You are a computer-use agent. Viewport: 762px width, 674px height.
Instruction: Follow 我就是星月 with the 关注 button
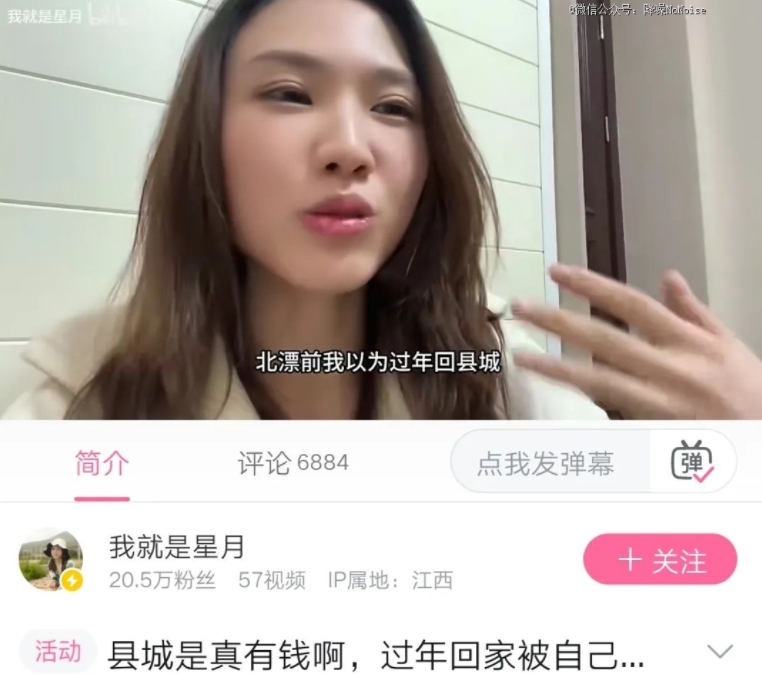[x=660, y=560]
